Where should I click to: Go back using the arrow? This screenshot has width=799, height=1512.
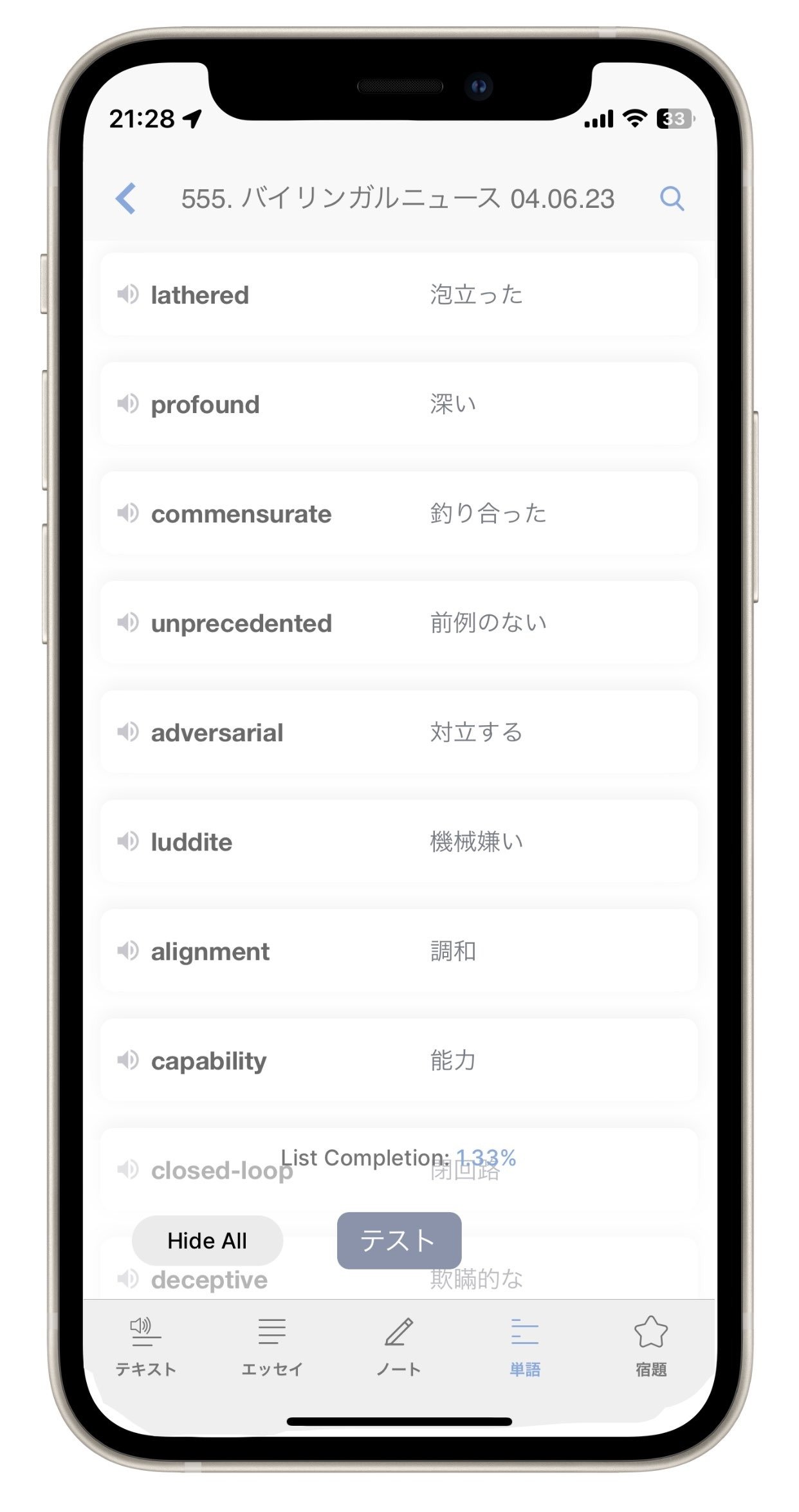126,198
